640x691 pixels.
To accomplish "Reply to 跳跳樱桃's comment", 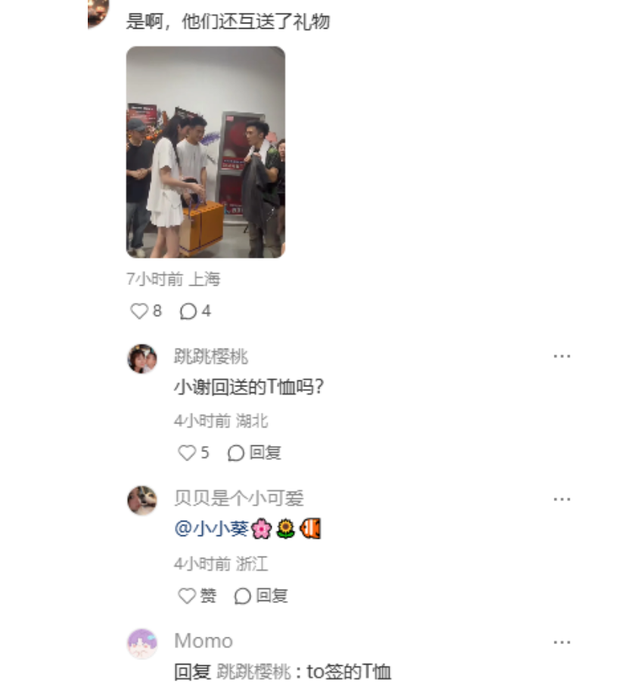I will pos(255,453).
